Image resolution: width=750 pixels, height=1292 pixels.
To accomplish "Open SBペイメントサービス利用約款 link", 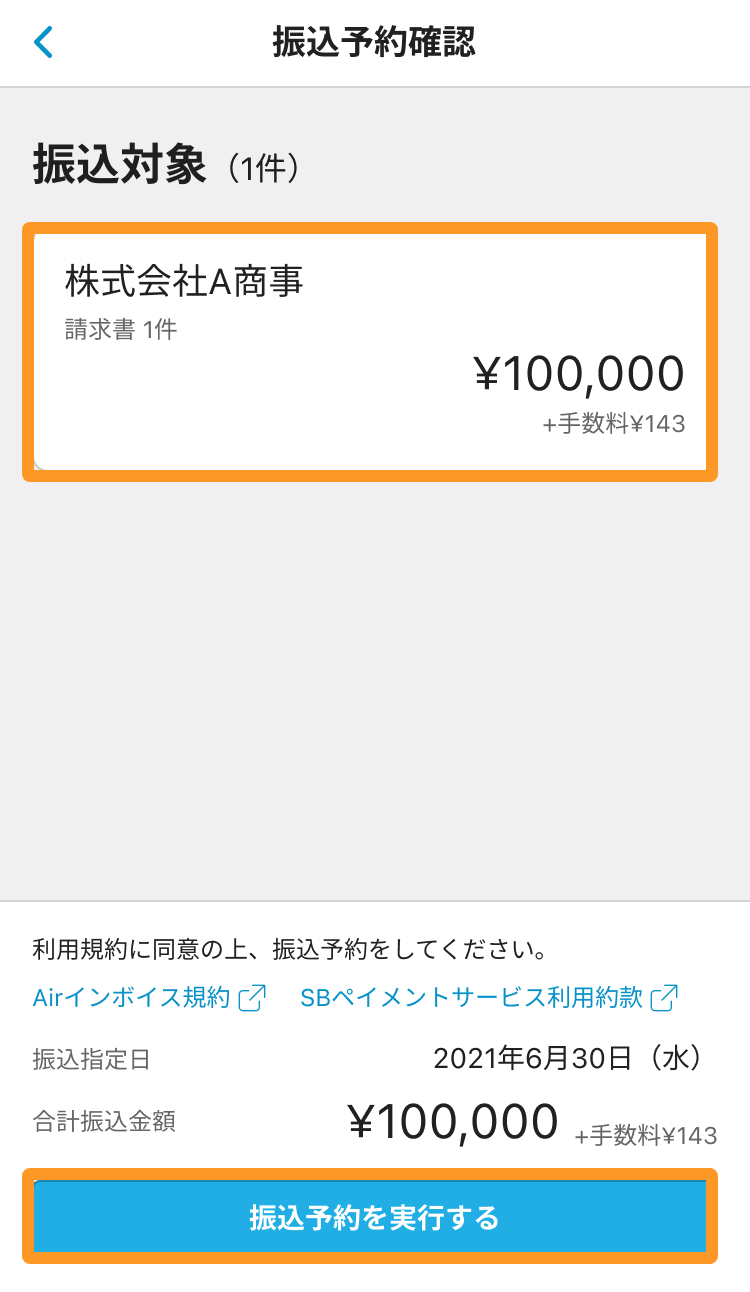I will (489, 998).
